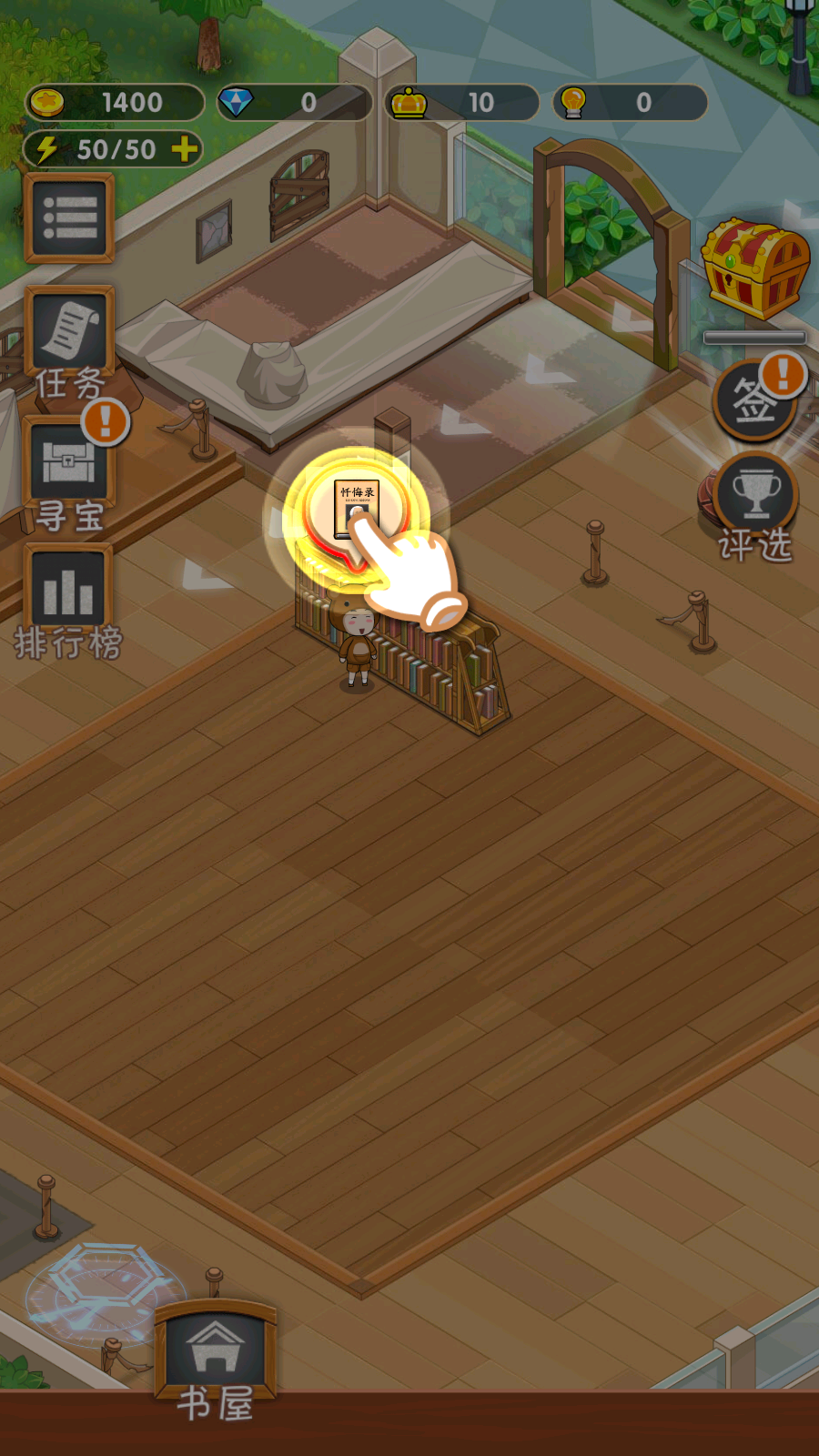Open the list menu button

tap(69, 219)
